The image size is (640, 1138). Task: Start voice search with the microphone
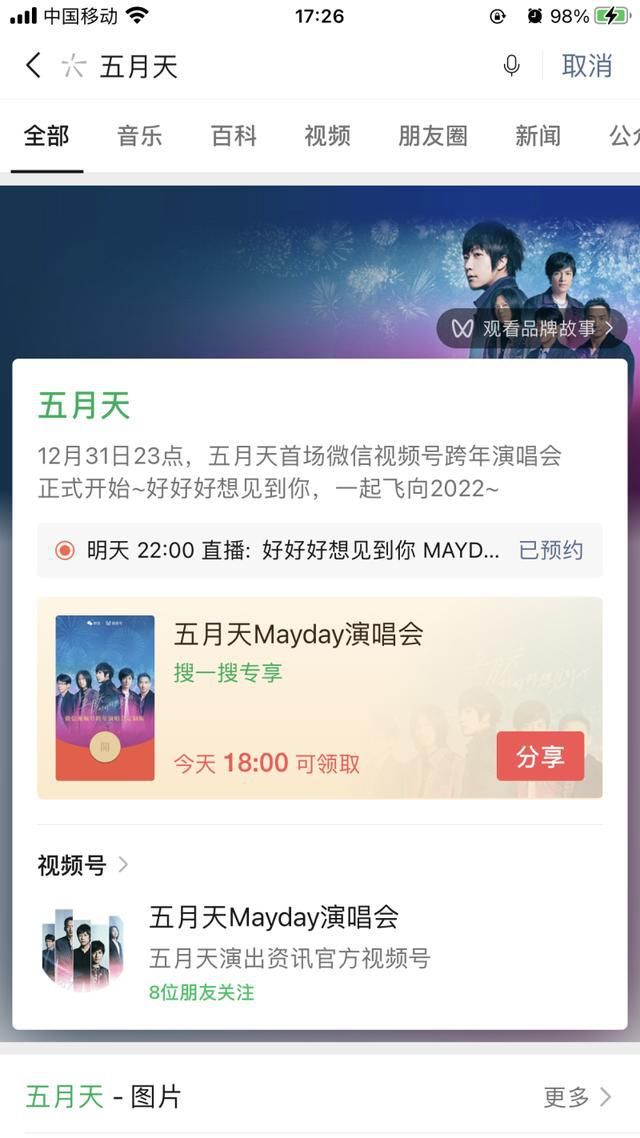[x=511, y=67]
